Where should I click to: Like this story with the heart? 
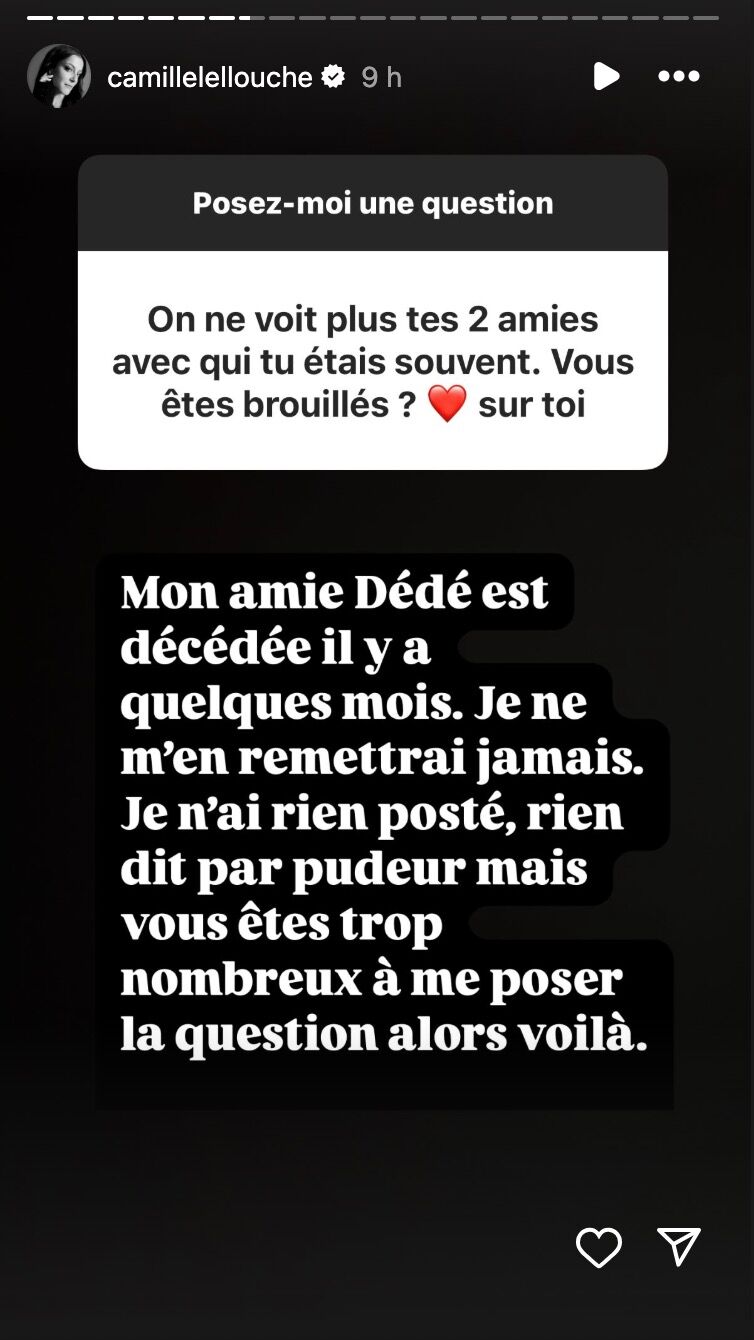tap(599, 1247)
